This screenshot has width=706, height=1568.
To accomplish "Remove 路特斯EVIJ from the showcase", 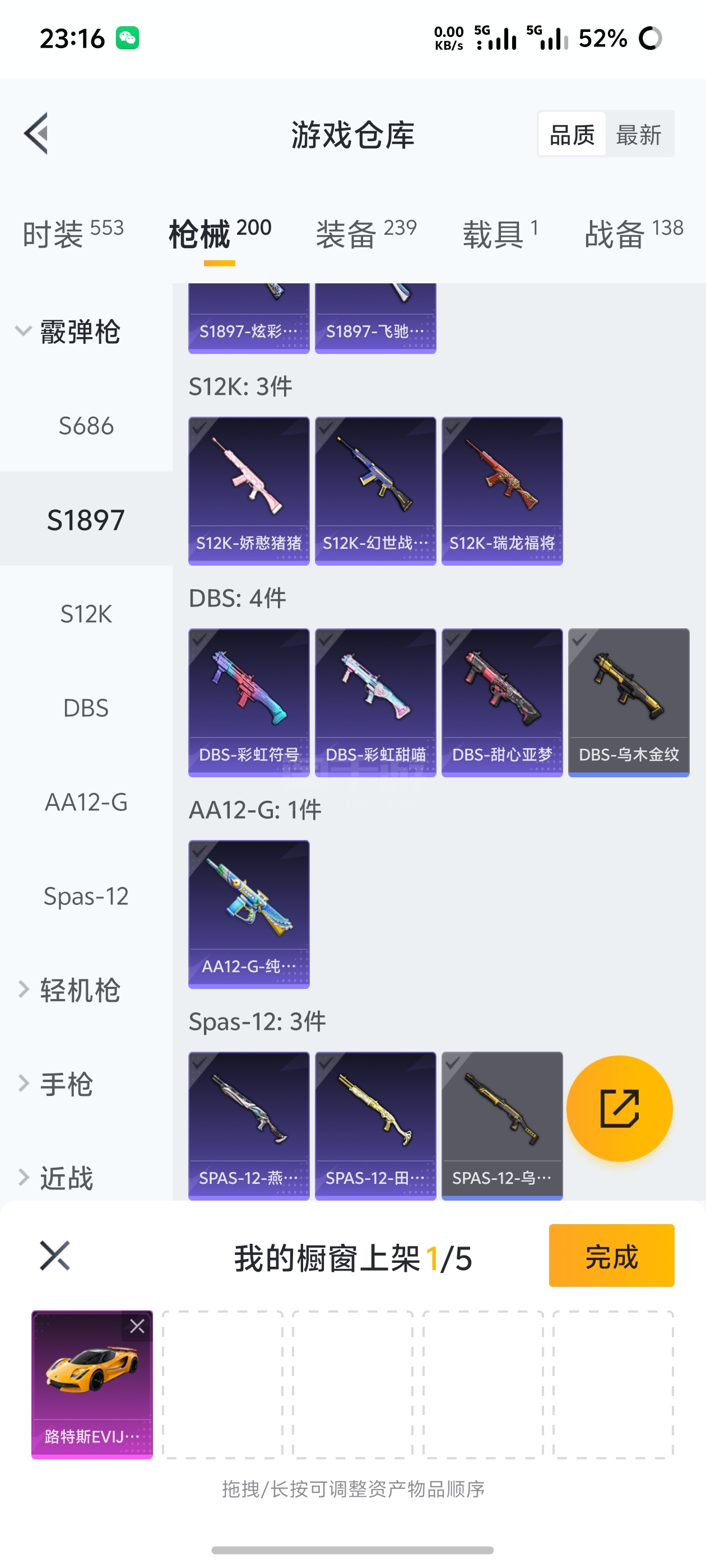I will click(x=137, y=1326).
